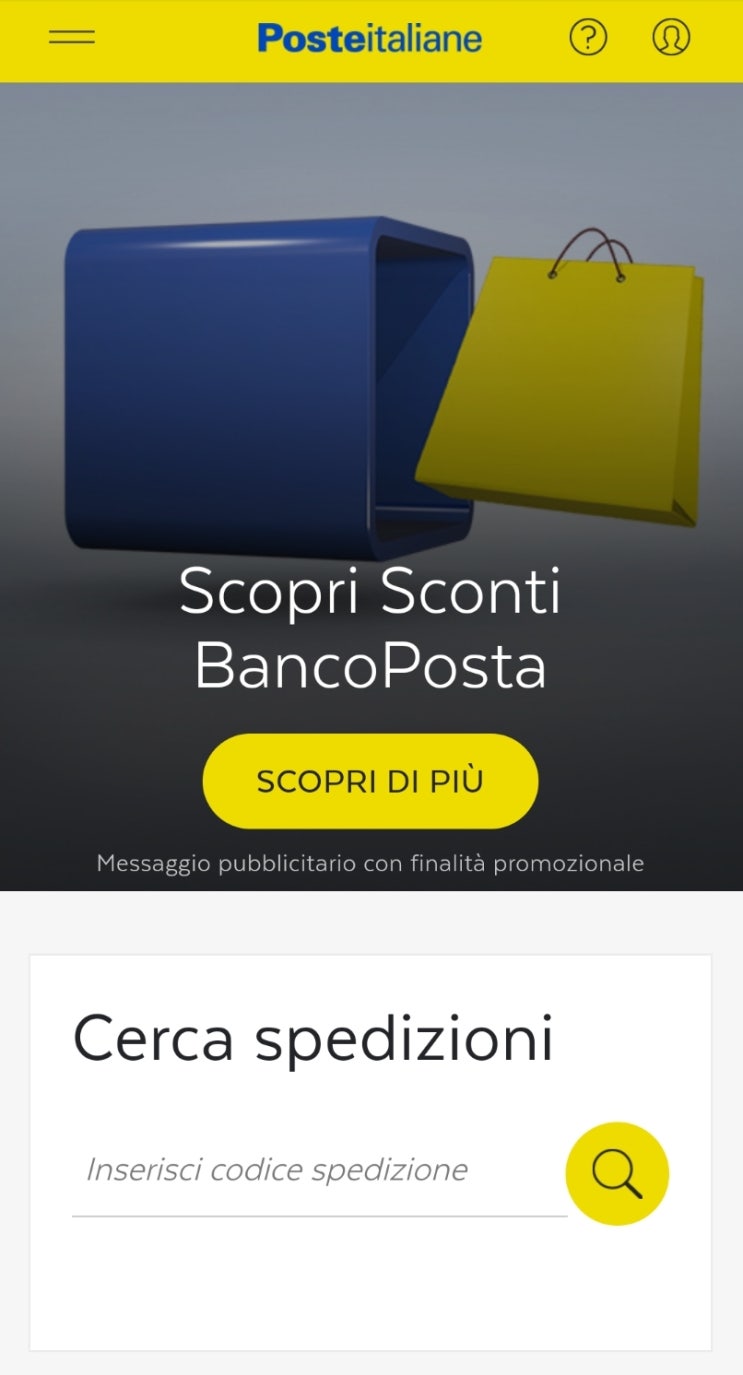Open the user account profile icon

[671, 38]
